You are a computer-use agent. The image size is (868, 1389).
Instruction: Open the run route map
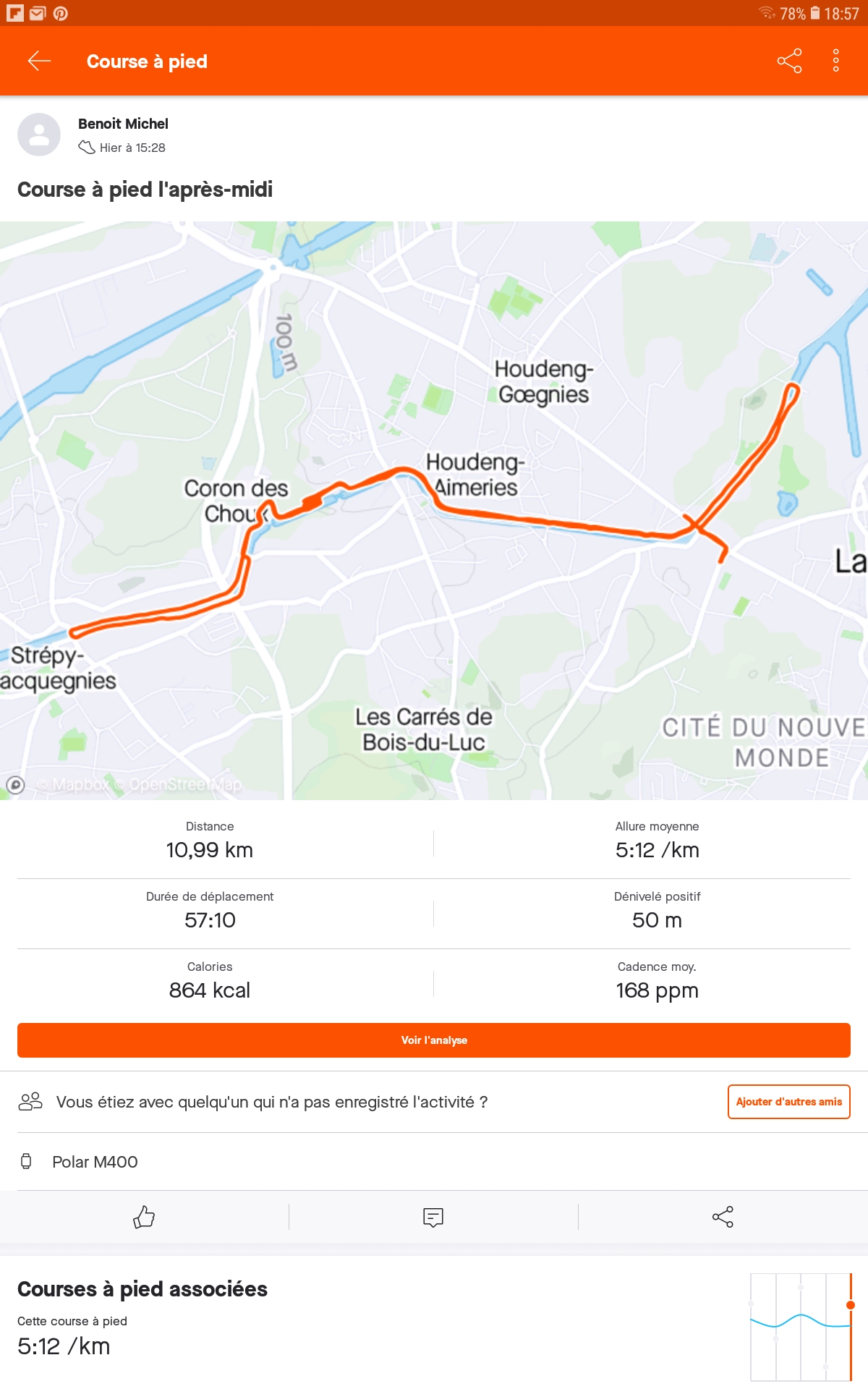[434, 510]
